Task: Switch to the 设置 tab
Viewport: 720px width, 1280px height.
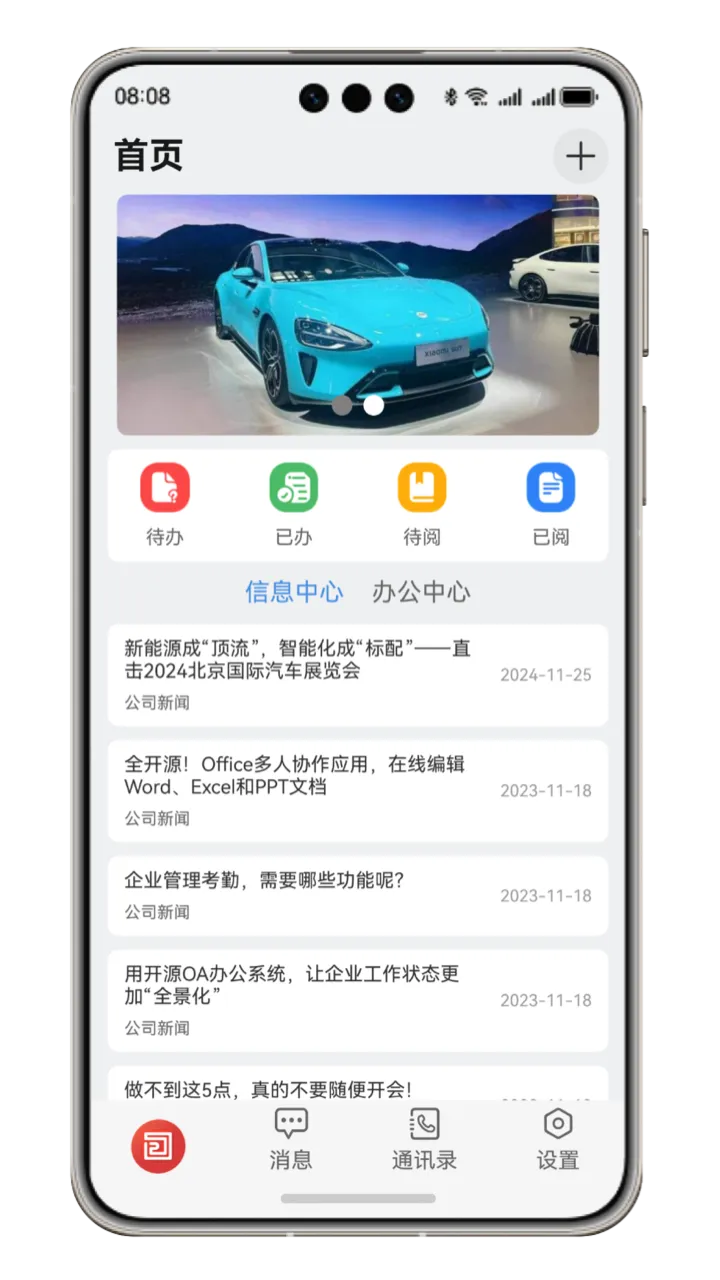Action: tap(557, 1139)
